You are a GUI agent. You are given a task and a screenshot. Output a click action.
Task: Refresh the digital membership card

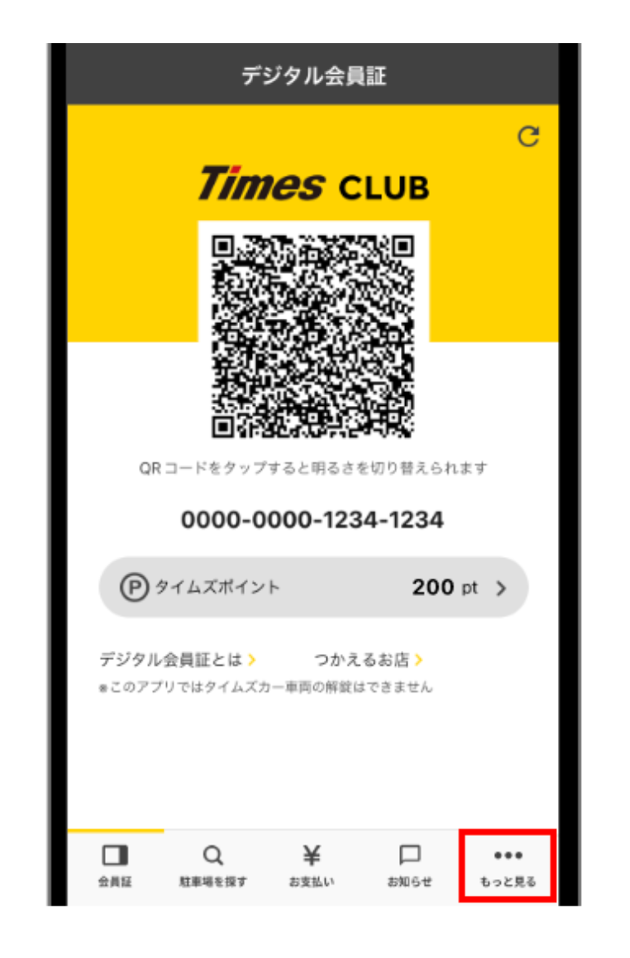528,137
